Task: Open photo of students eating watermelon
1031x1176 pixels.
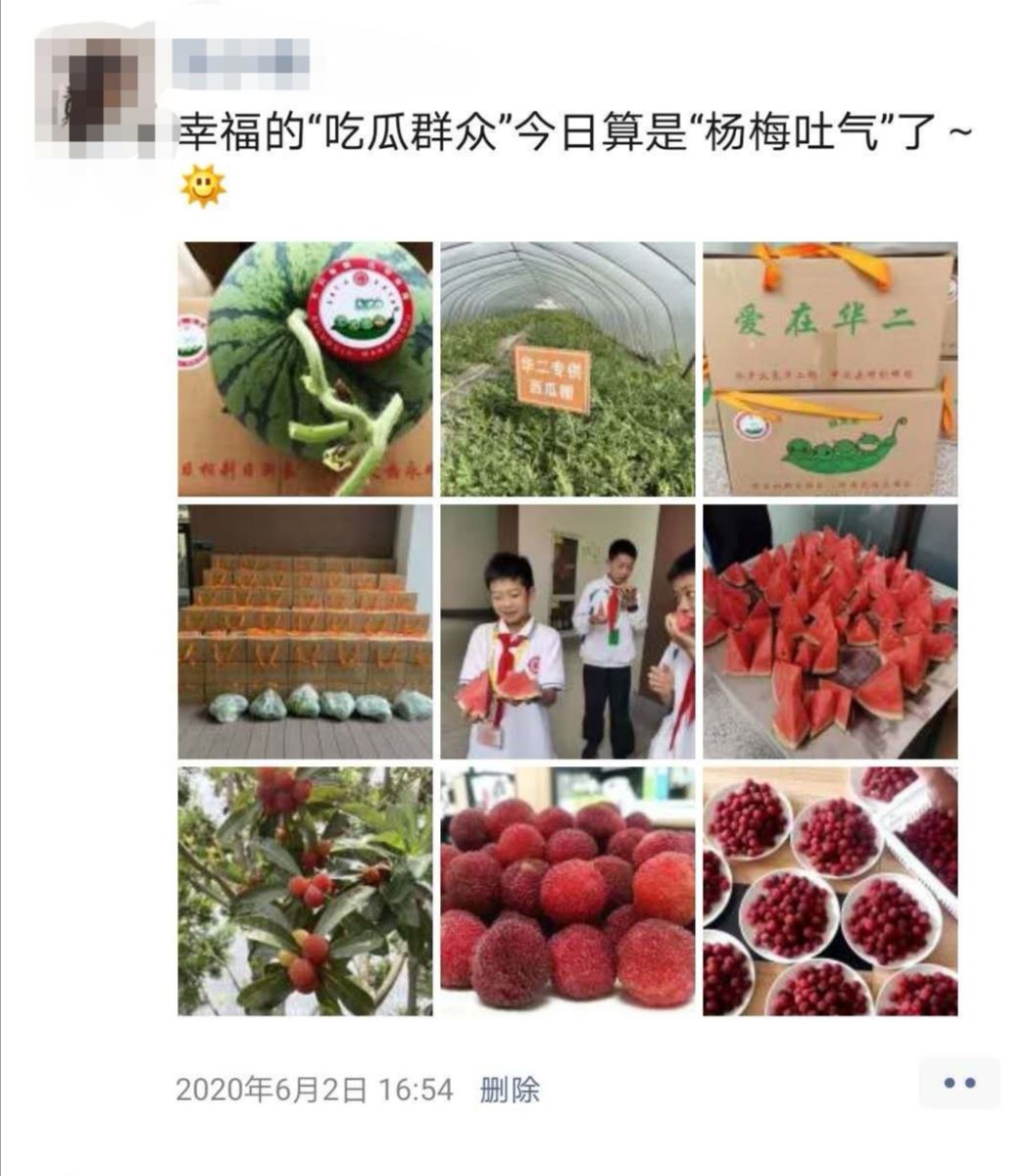Action: (x=567, y=631)
